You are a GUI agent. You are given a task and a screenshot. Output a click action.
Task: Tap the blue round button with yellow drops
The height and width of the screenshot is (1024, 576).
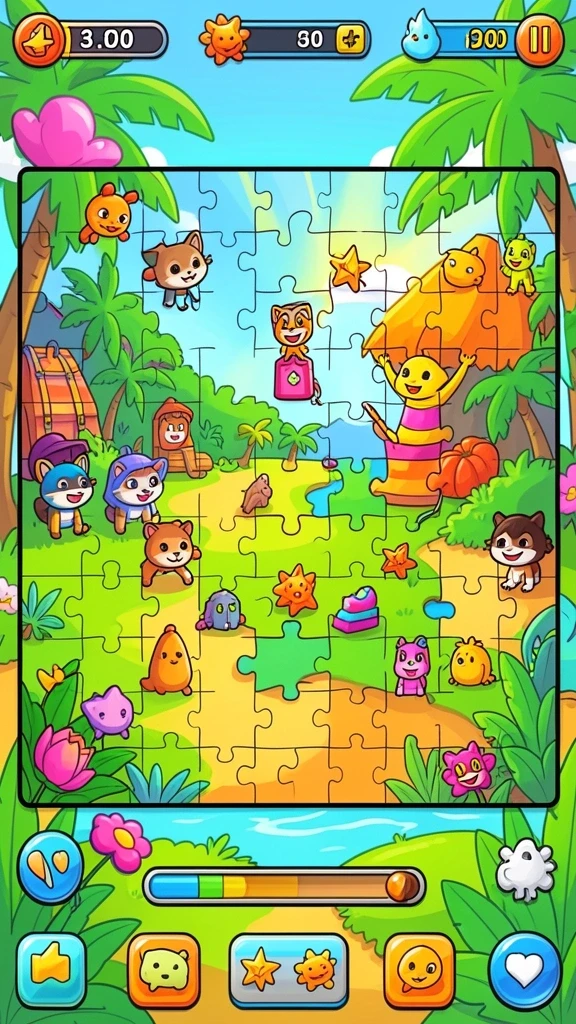(50, 867)
